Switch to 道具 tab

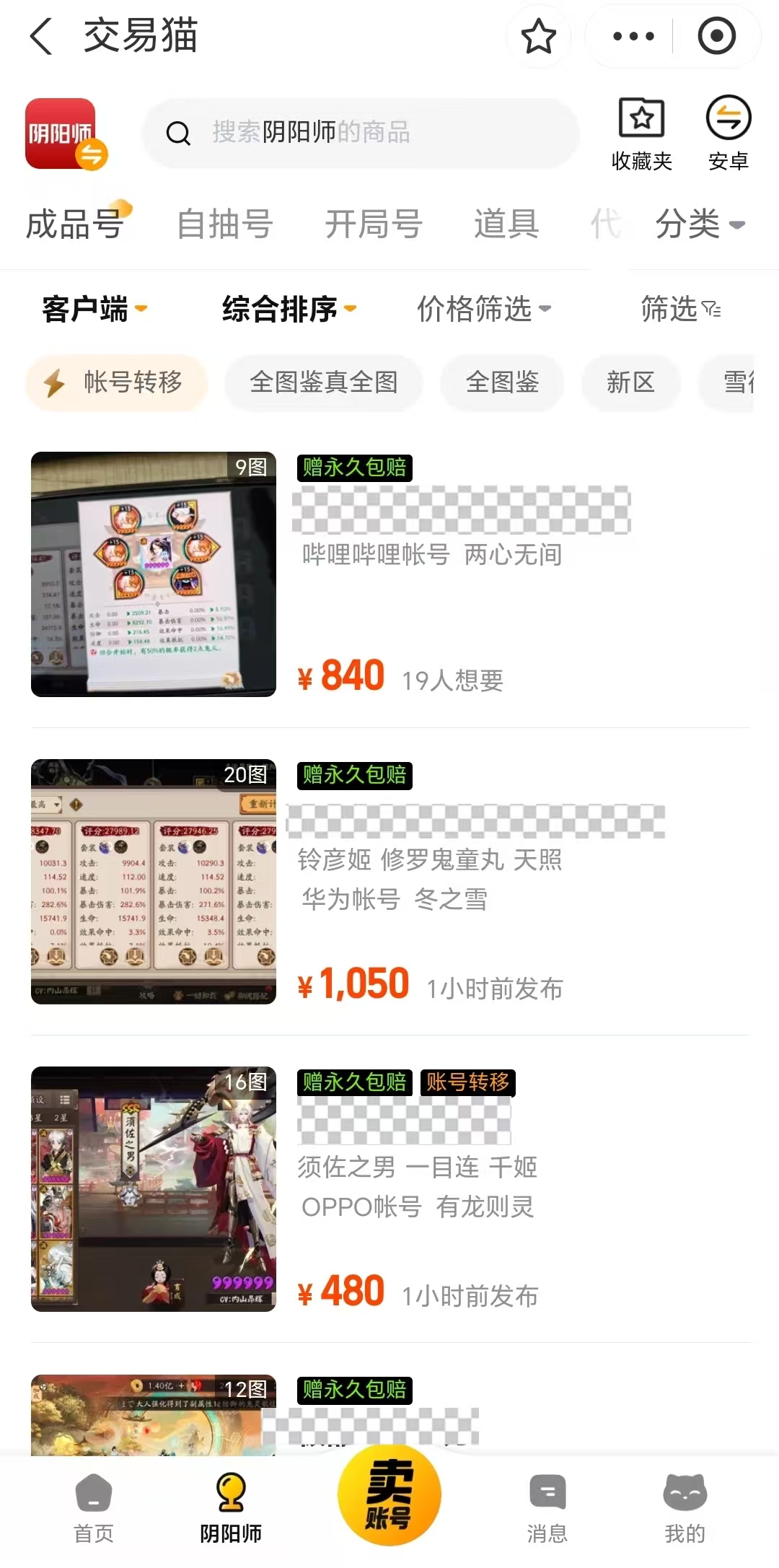[506, 224]
